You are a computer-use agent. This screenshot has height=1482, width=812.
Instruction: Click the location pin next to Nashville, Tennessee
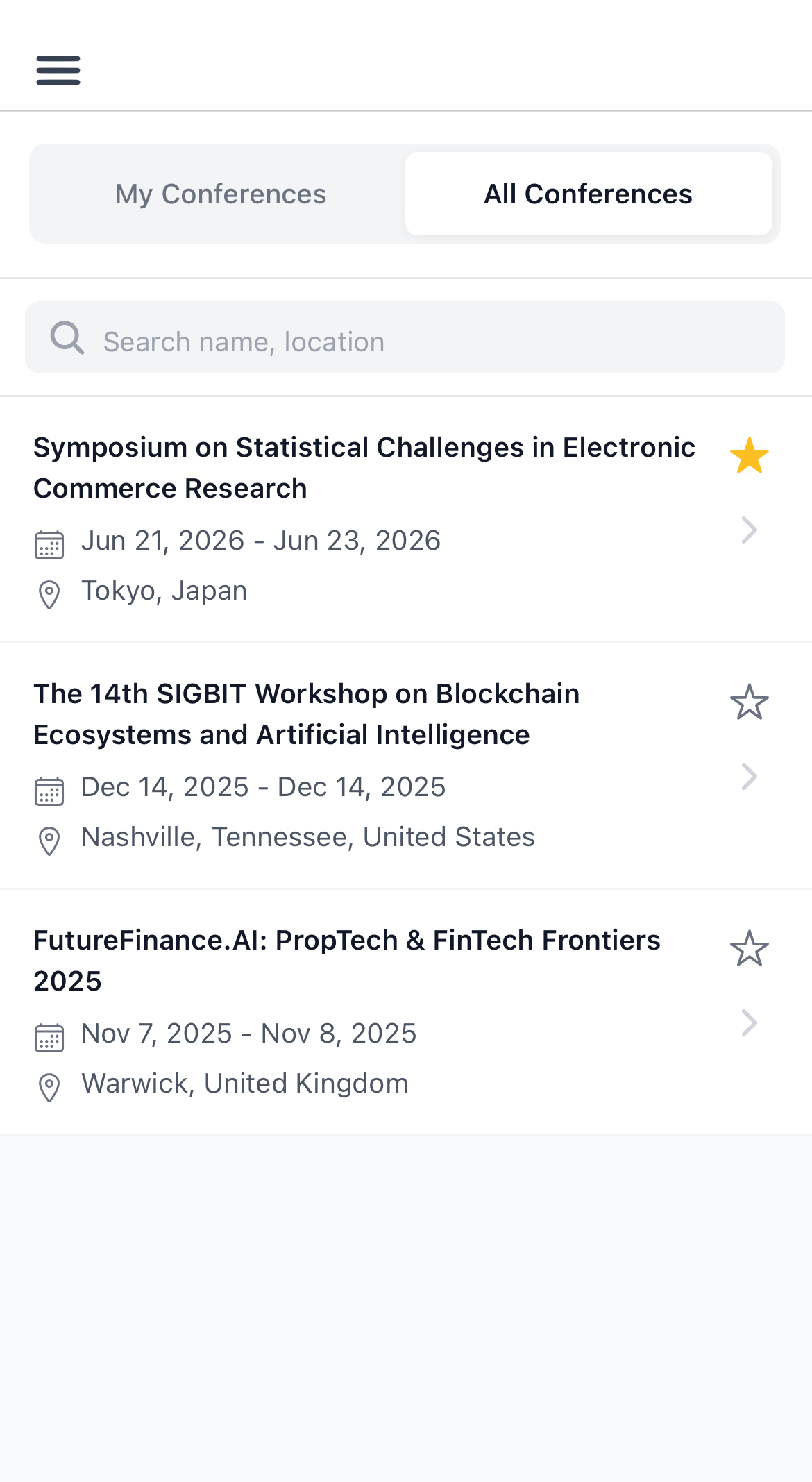pyautogui.click(x=49, y=841)
